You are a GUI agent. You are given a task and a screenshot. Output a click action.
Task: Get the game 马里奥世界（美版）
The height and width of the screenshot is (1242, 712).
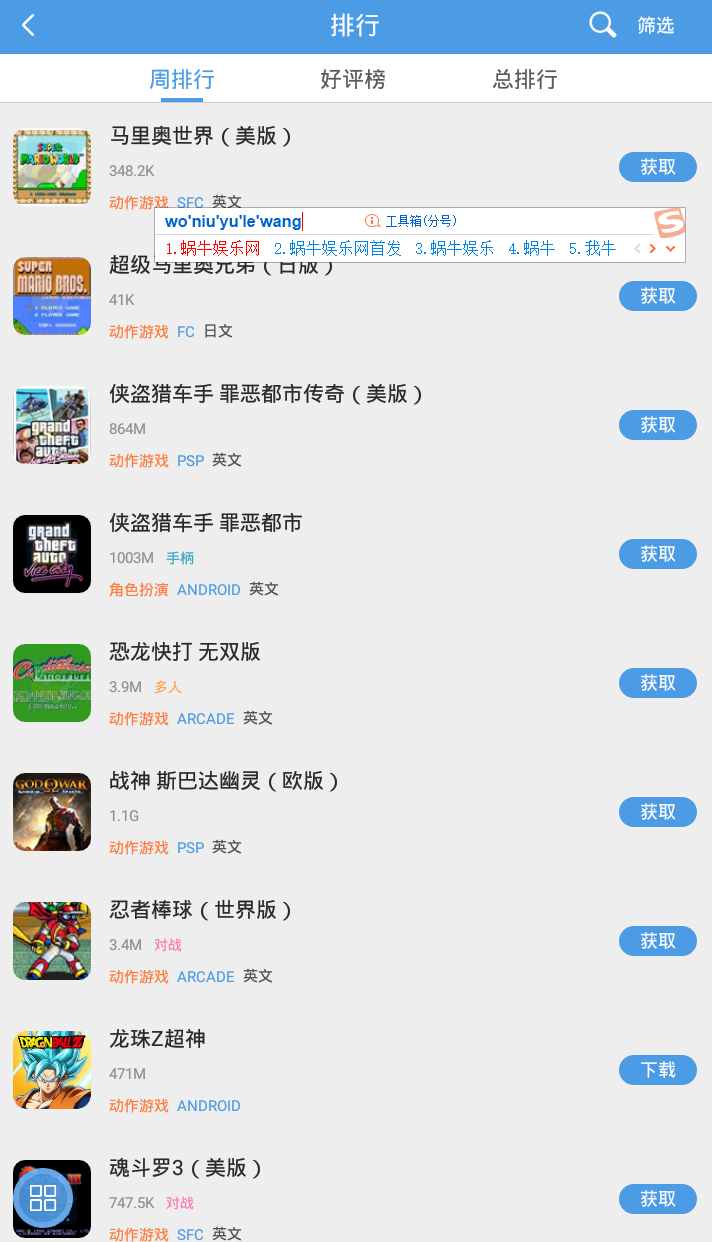coord(657,167)
